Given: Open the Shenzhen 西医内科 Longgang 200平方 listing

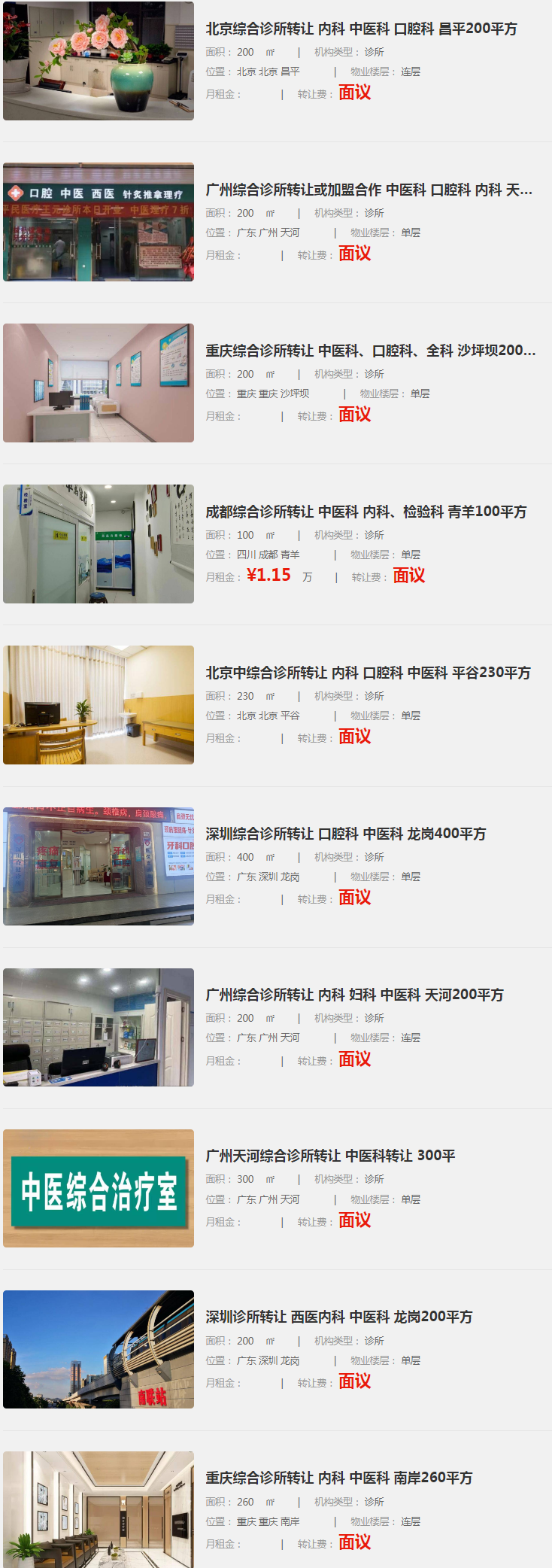Looking at the screenshot, I should point(338,1317).
